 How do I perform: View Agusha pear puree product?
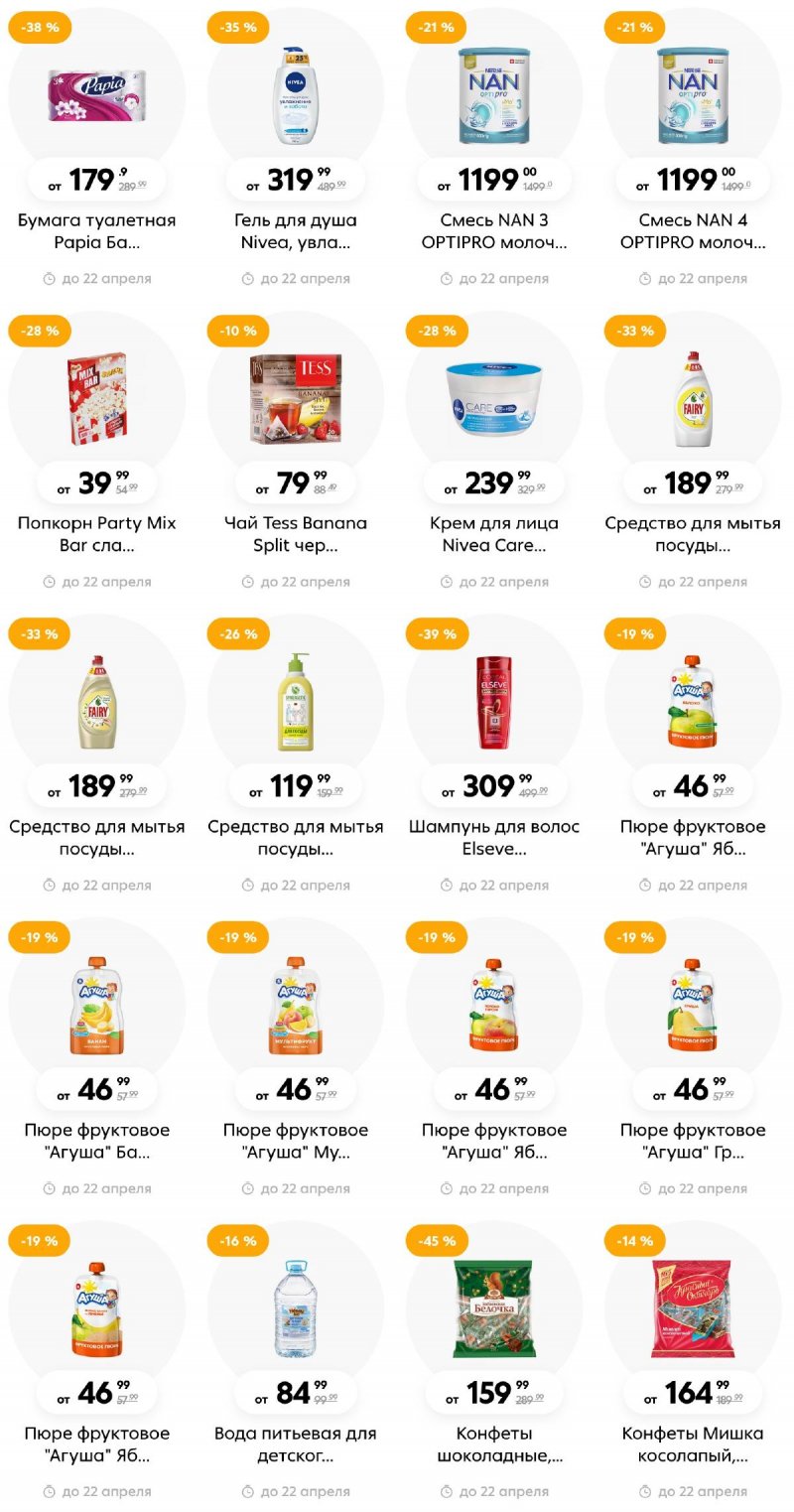(x=692, y=1005)
